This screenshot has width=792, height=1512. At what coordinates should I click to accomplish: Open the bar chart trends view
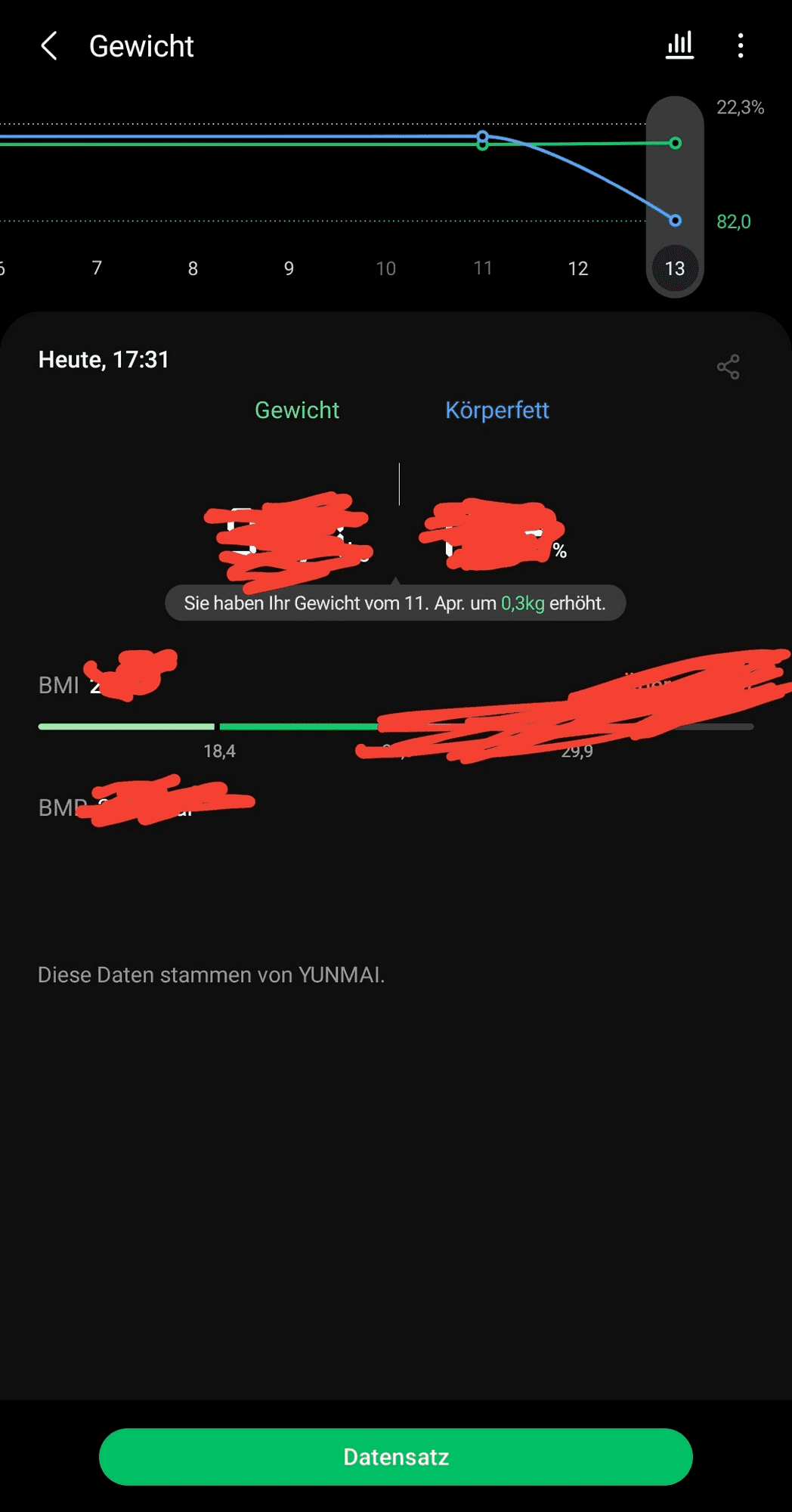(679, 45)
